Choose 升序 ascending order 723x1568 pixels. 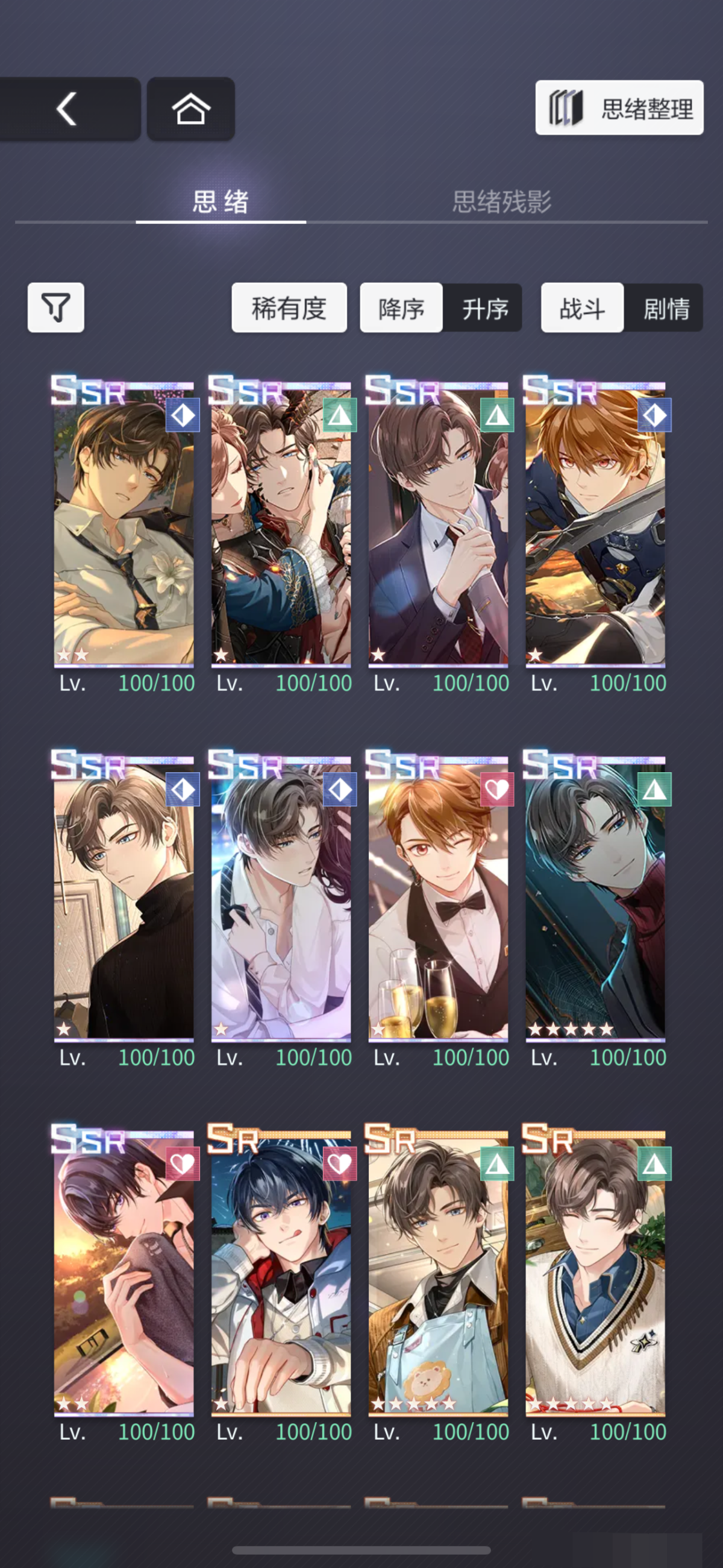coord(484,308)
